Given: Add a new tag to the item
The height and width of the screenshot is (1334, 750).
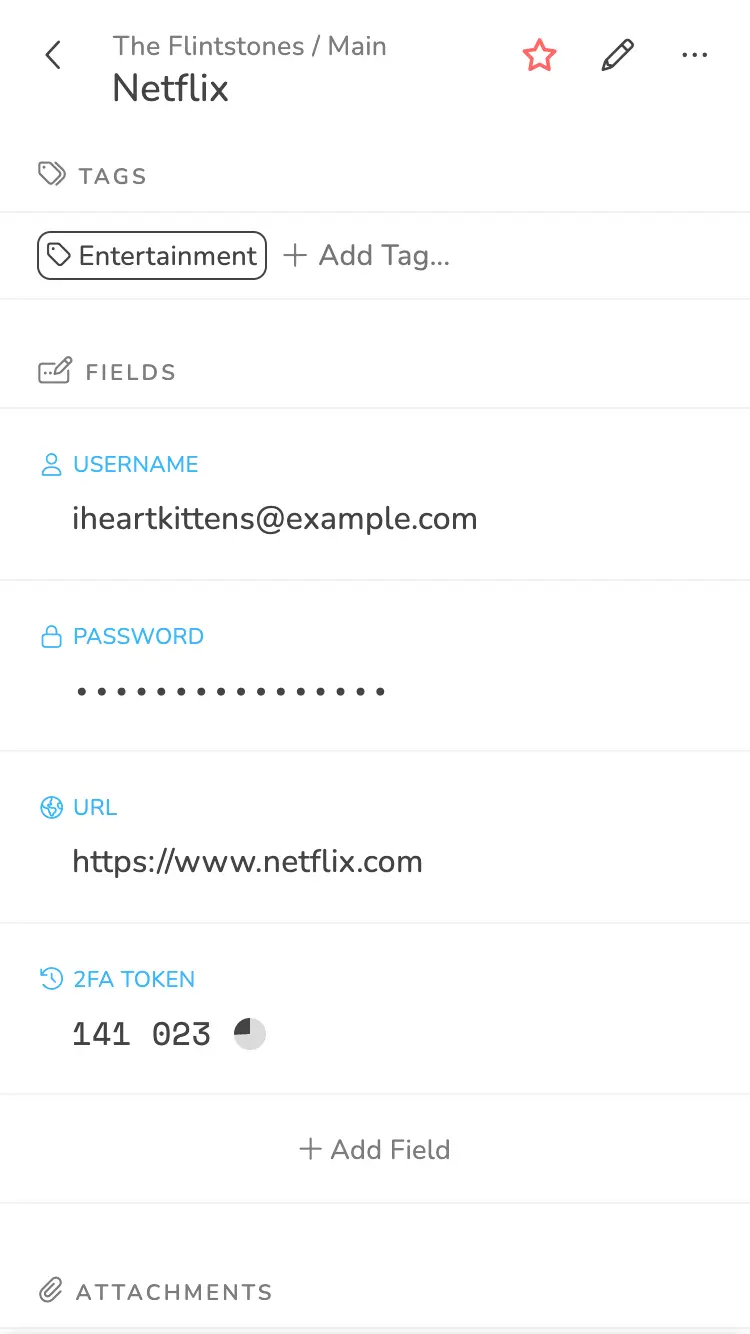Looking at the screenshot, I should point(367,256).
